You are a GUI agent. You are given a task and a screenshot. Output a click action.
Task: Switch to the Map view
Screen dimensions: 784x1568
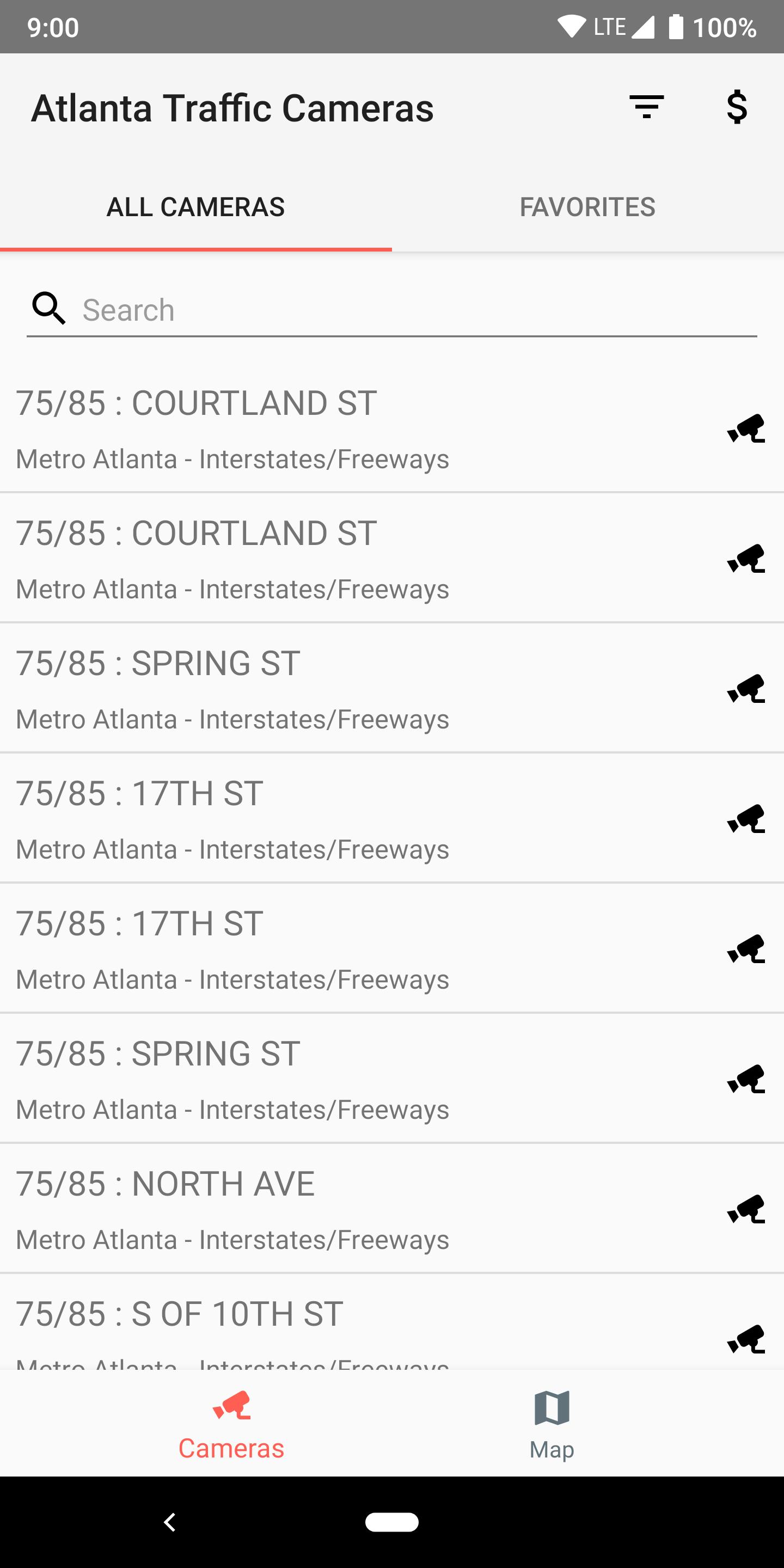[552, 1425]
